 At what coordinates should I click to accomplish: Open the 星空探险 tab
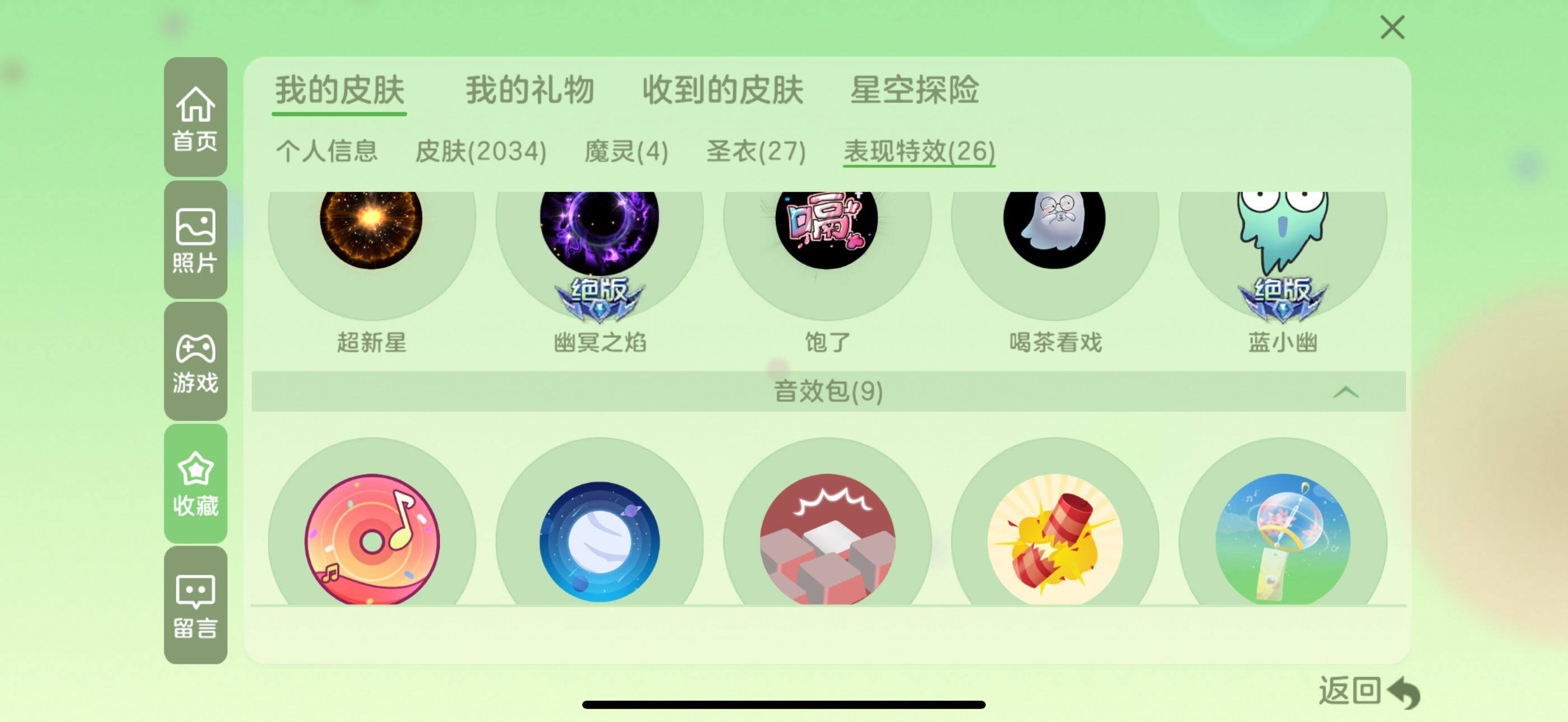(914, 90)
